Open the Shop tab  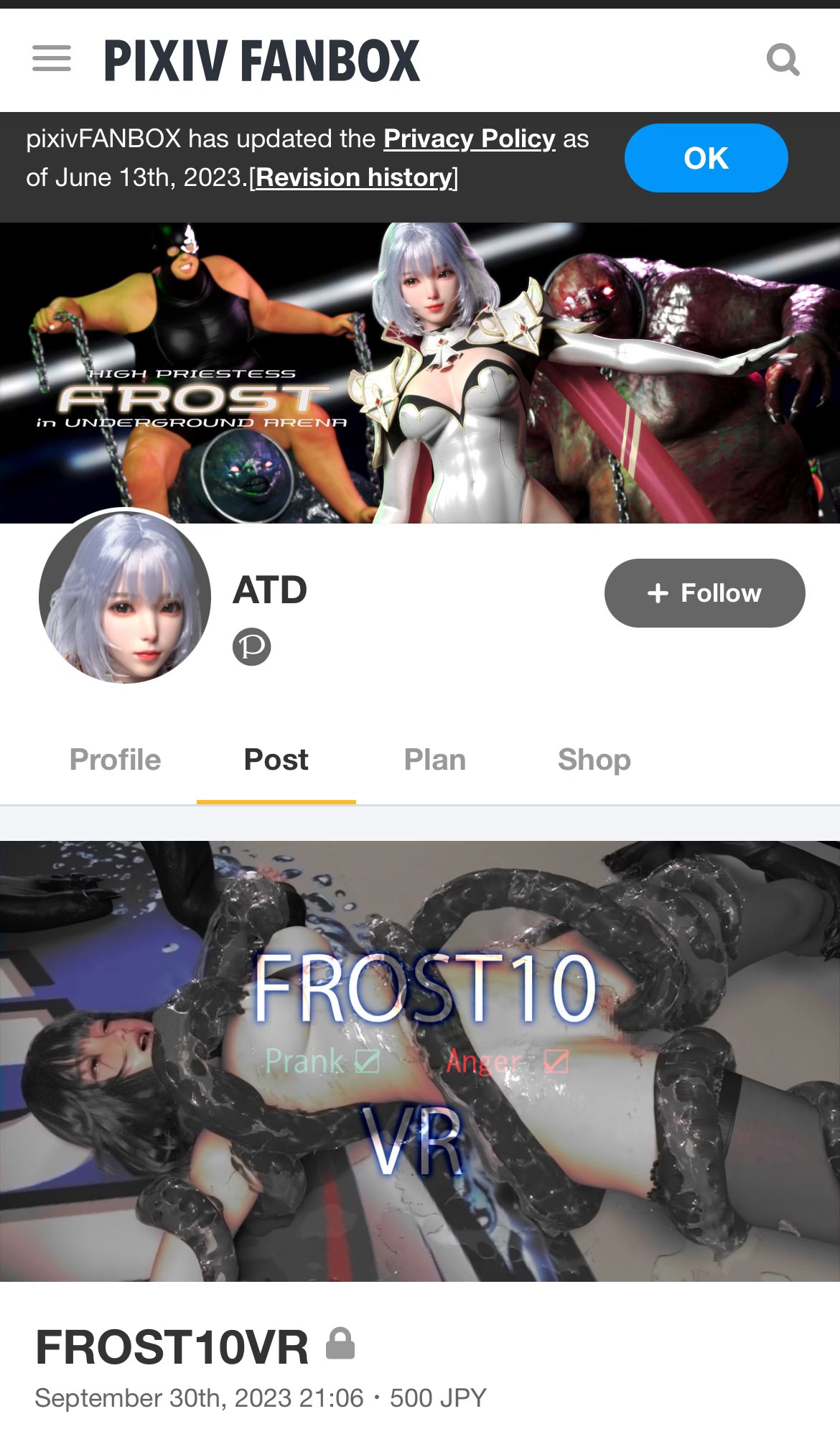(x=594, y=760)
